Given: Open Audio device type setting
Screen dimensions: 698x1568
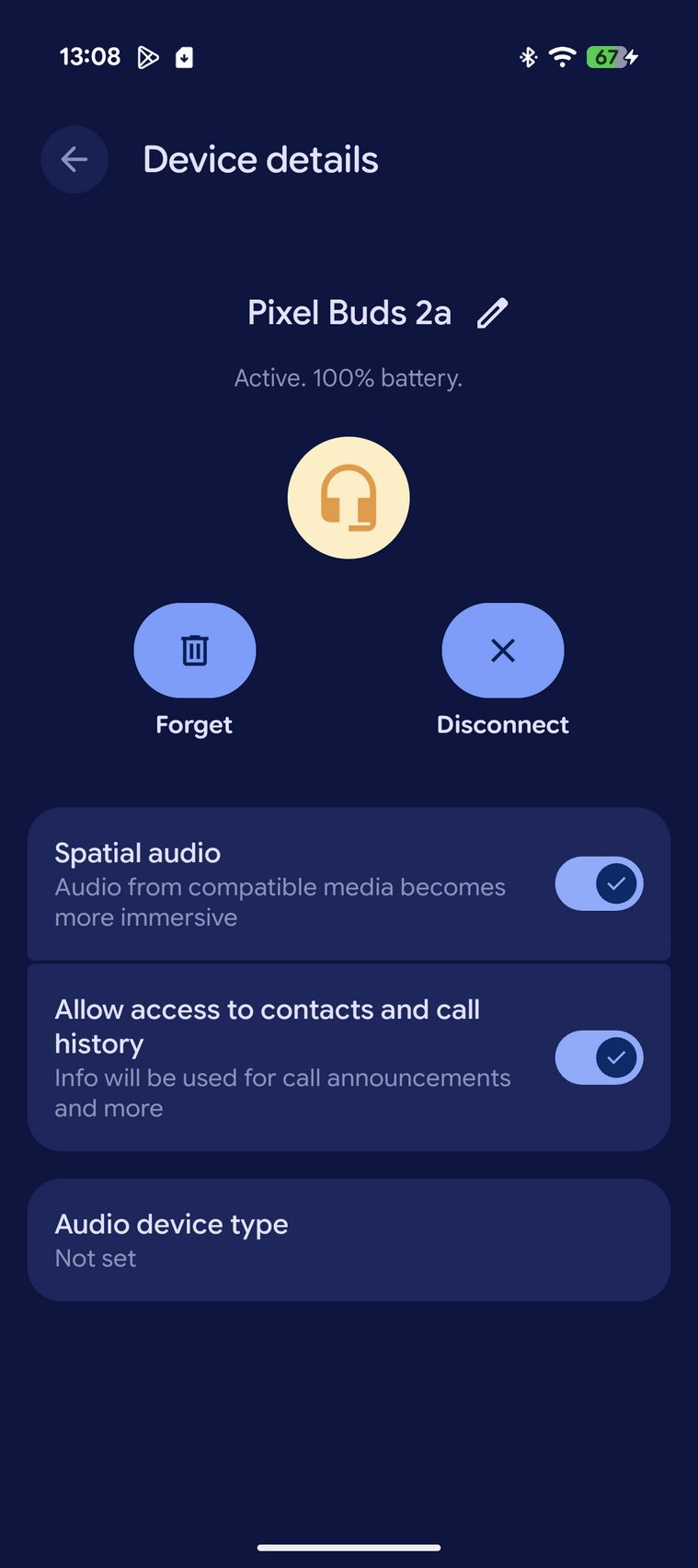Looking at the screenshot, I should pos(349,1239).
